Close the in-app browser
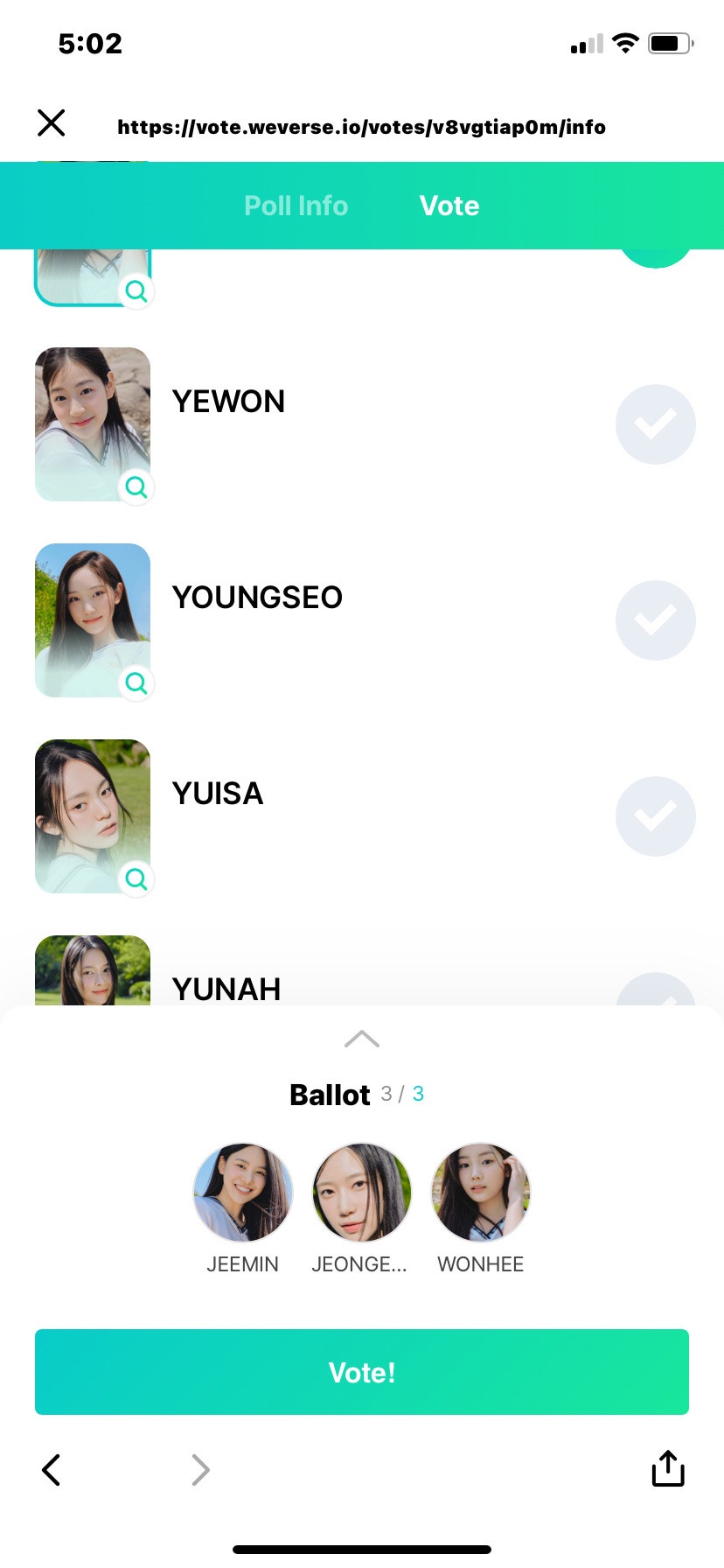Viewport: 724px width, 1568px height. [x=52, y=123]
